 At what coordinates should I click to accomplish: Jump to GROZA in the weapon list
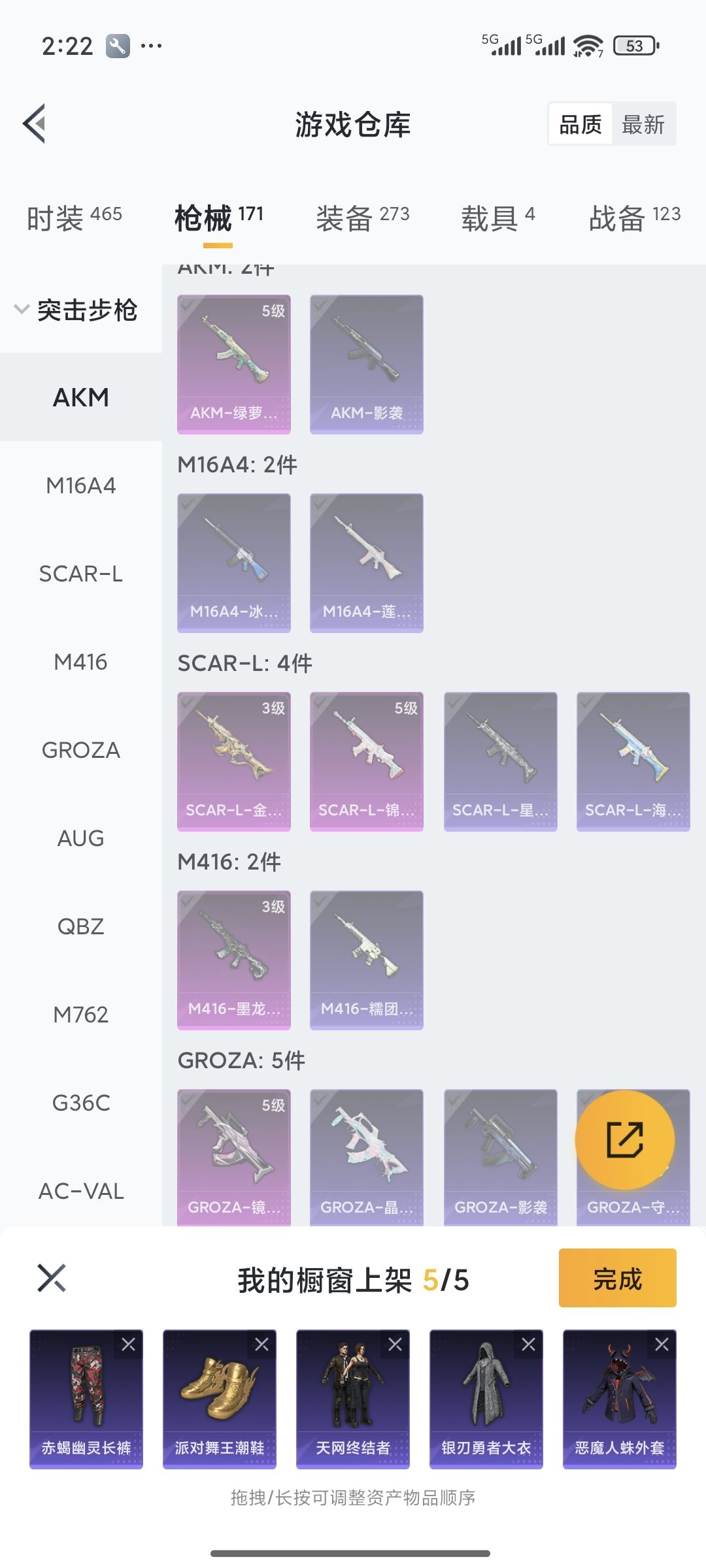tap(81, 750)
